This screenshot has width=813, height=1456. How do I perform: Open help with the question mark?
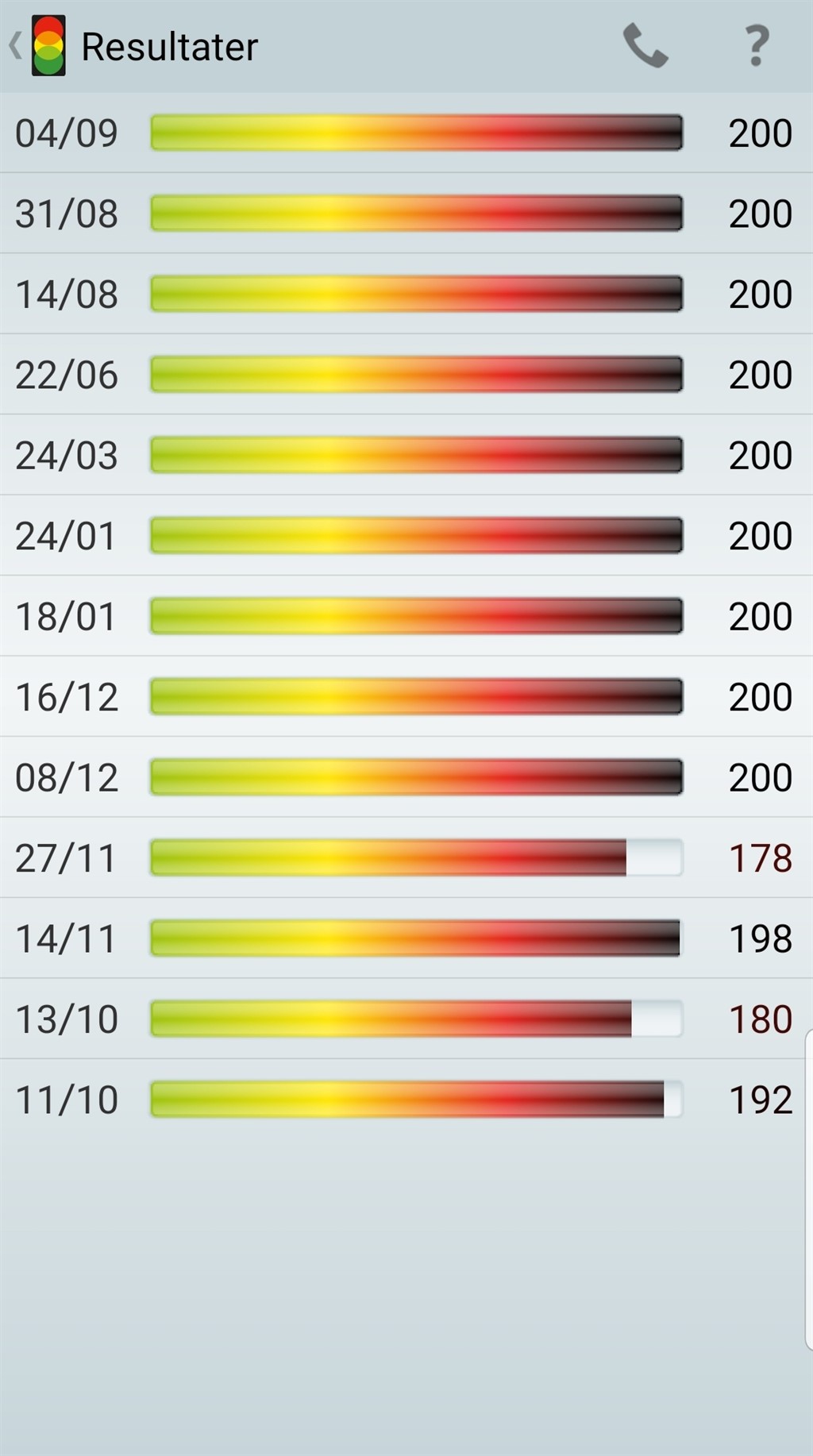click(757, 46)
